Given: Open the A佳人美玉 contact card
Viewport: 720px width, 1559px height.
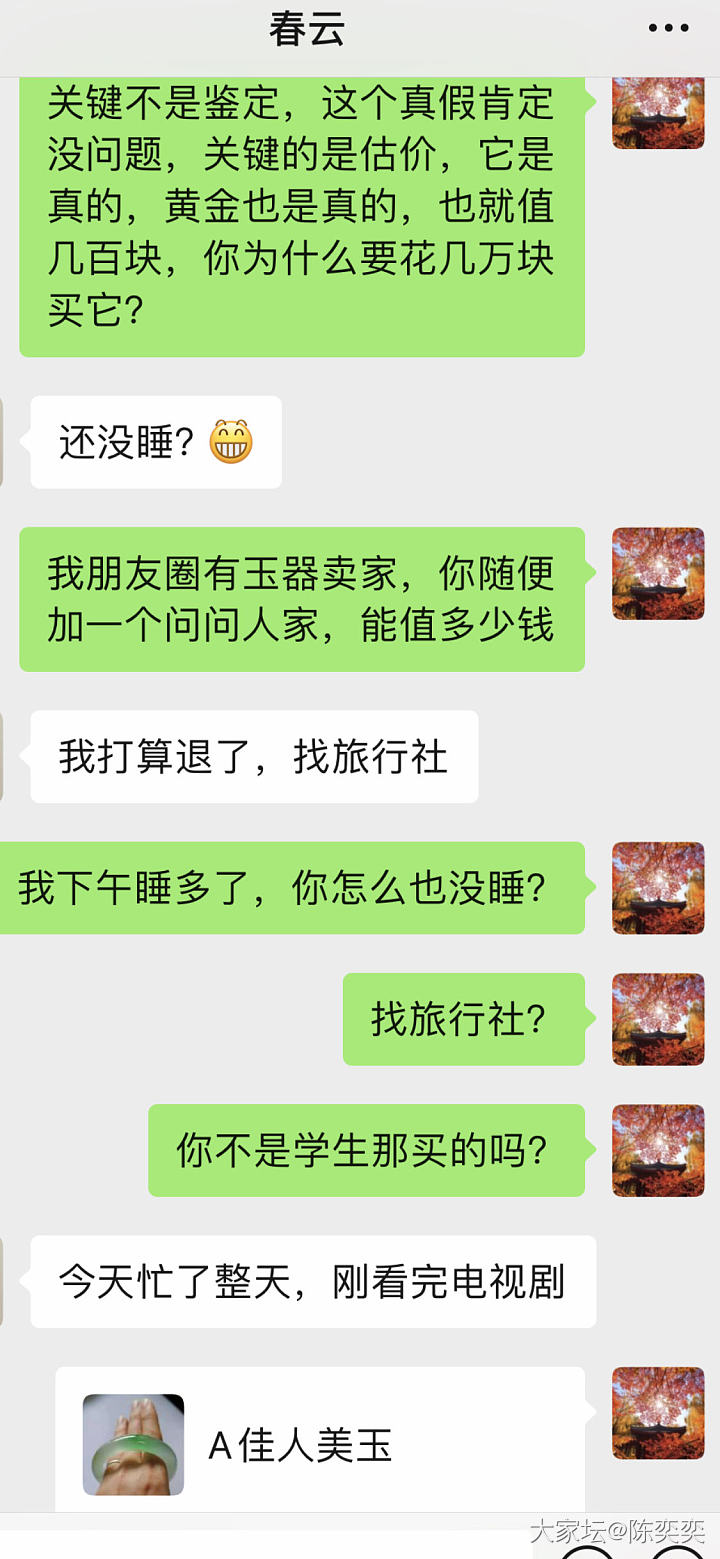Looking at the screenshot, I should (320, 1444).
